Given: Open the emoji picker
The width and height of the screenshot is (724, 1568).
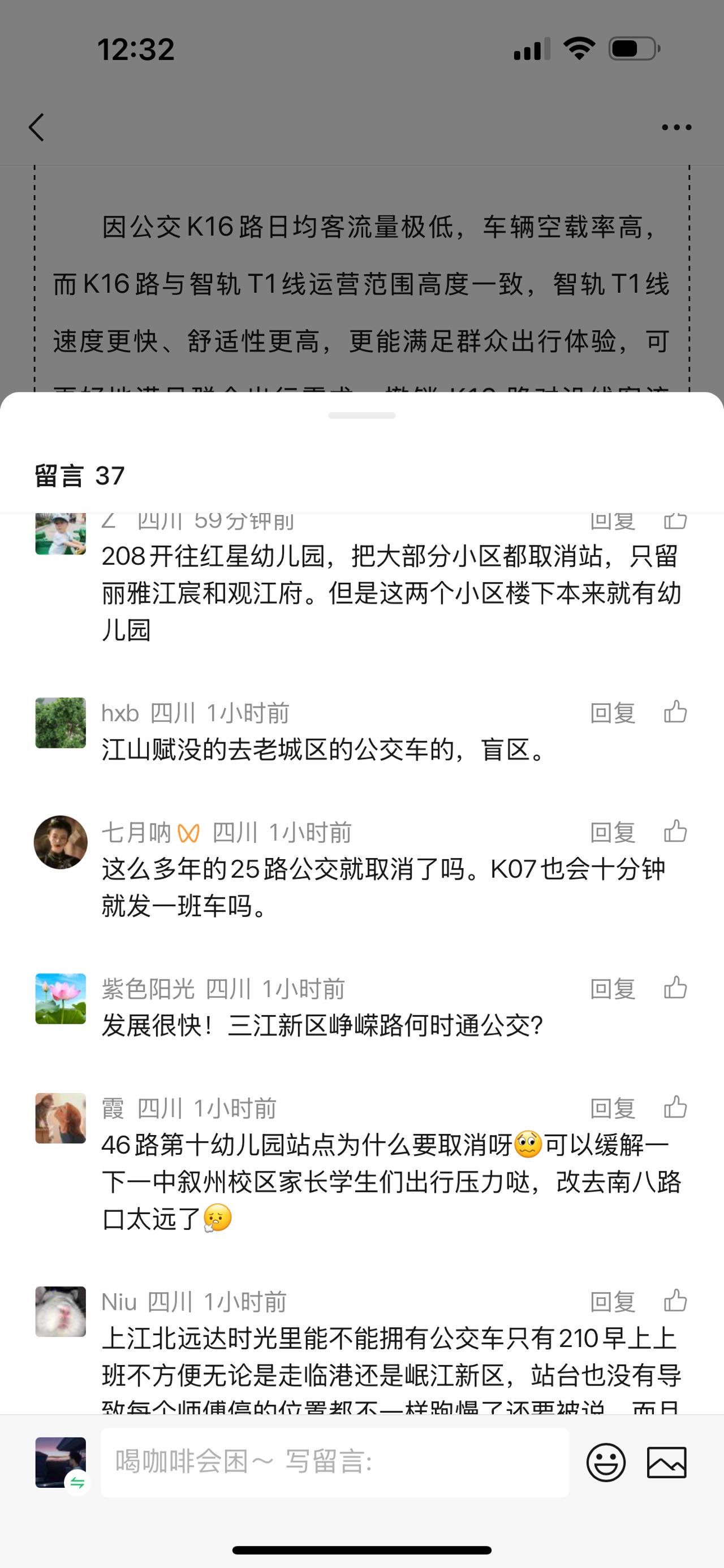Looking at the screenshot, I should pos(605,1462).
